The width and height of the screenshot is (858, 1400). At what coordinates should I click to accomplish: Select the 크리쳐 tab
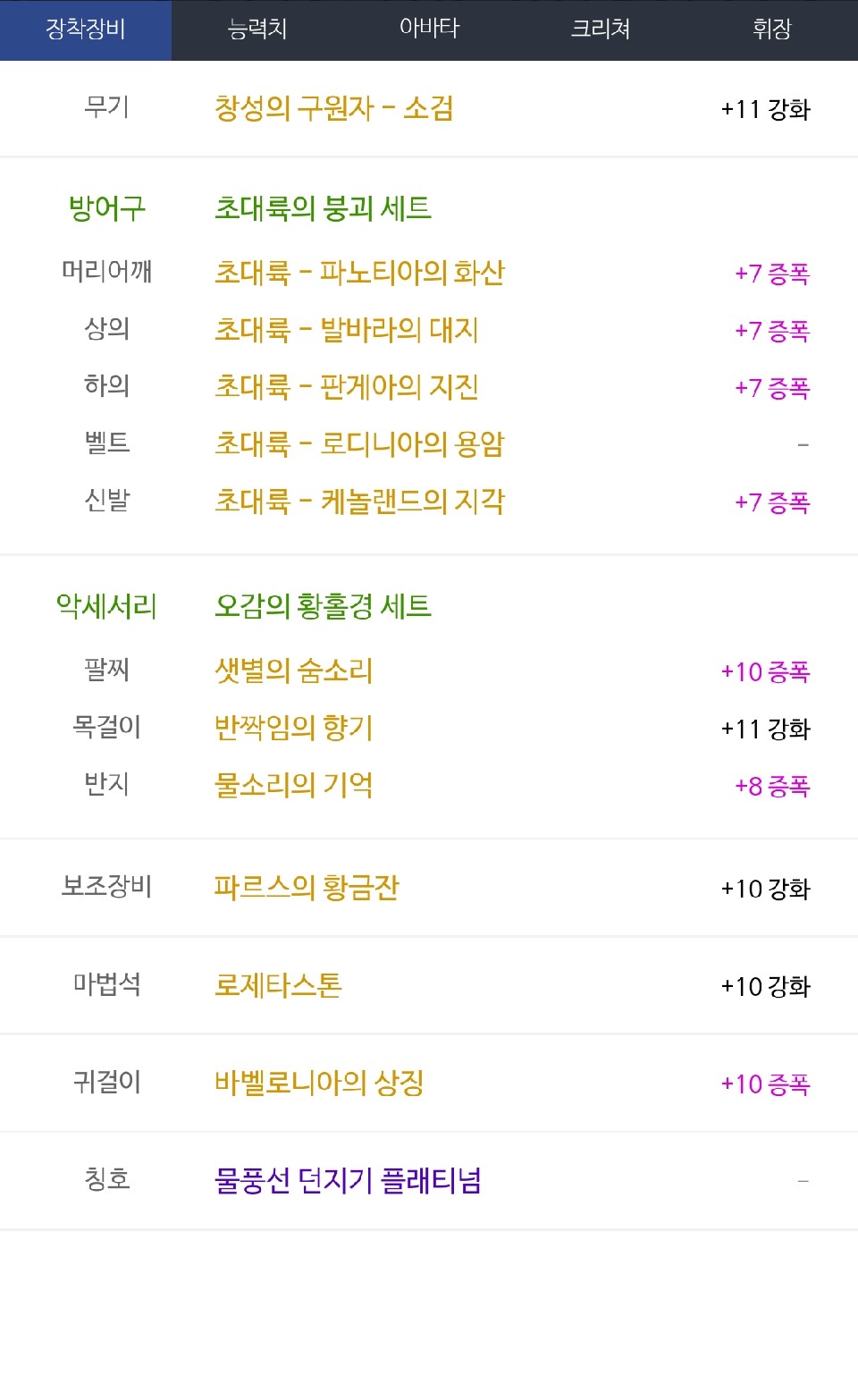tap(601, 30)
